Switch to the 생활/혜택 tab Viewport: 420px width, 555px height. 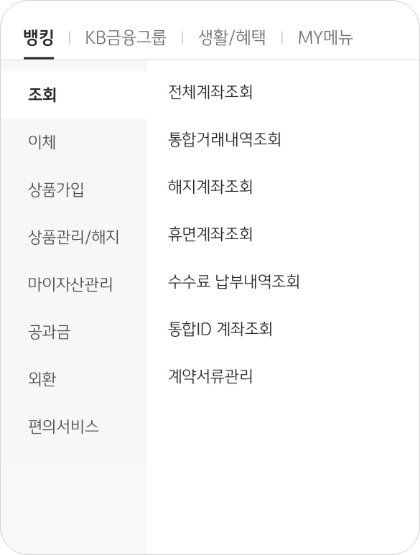[x=232, y=38]
